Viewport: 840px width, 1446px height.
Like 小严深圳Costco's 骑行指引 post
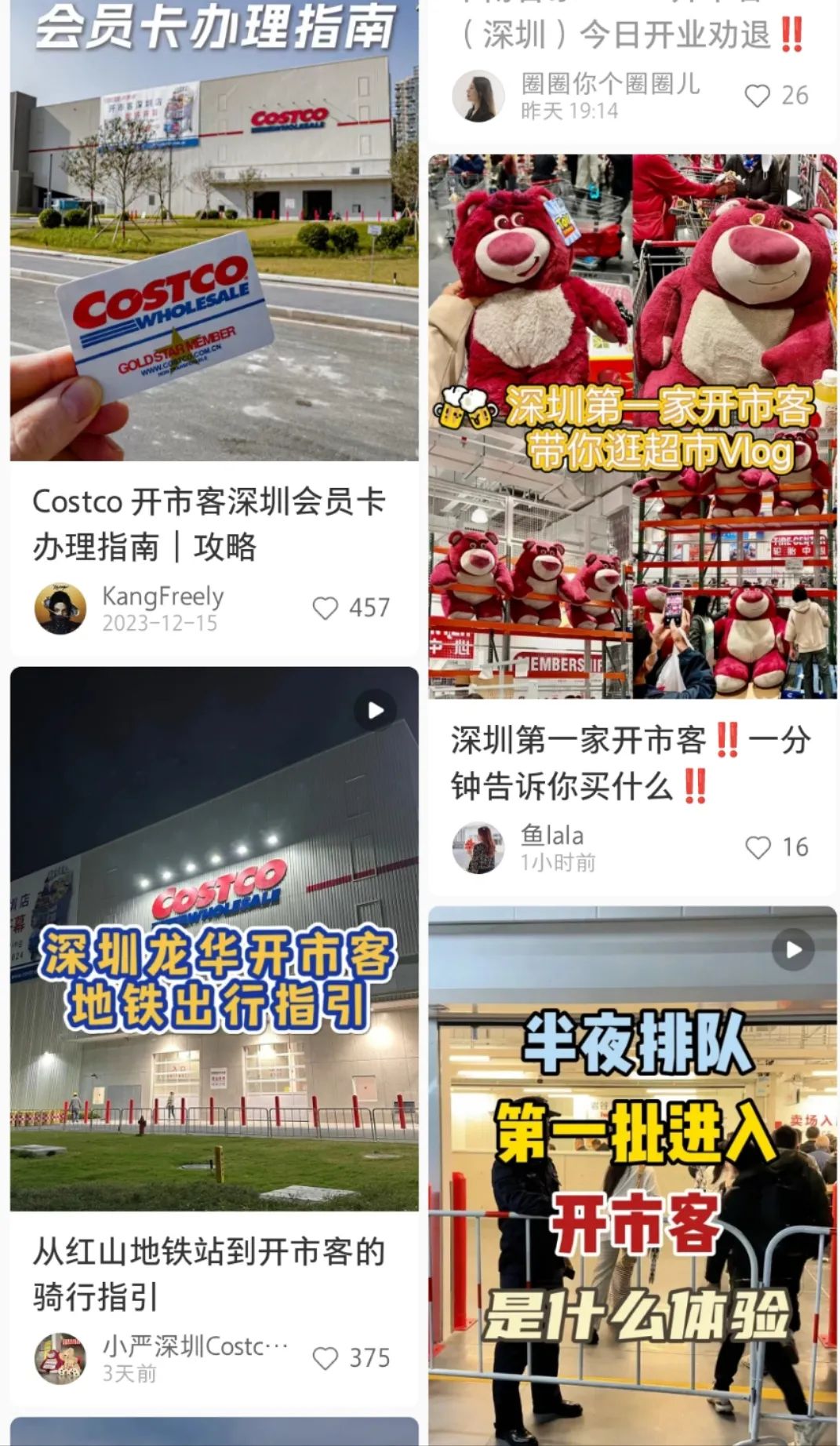325,1358
